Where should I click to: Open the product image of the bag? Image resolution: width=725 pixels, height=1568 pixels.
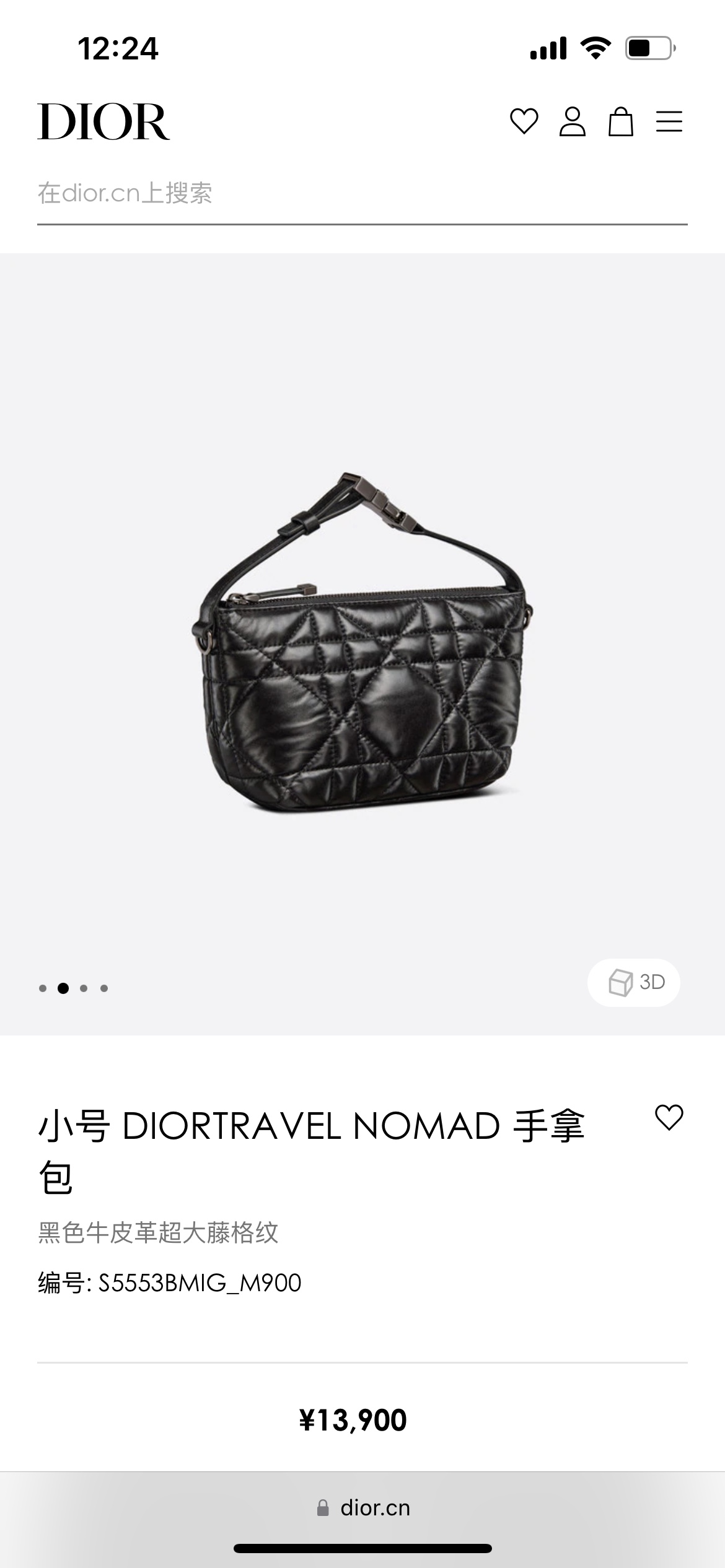[362, 641]
